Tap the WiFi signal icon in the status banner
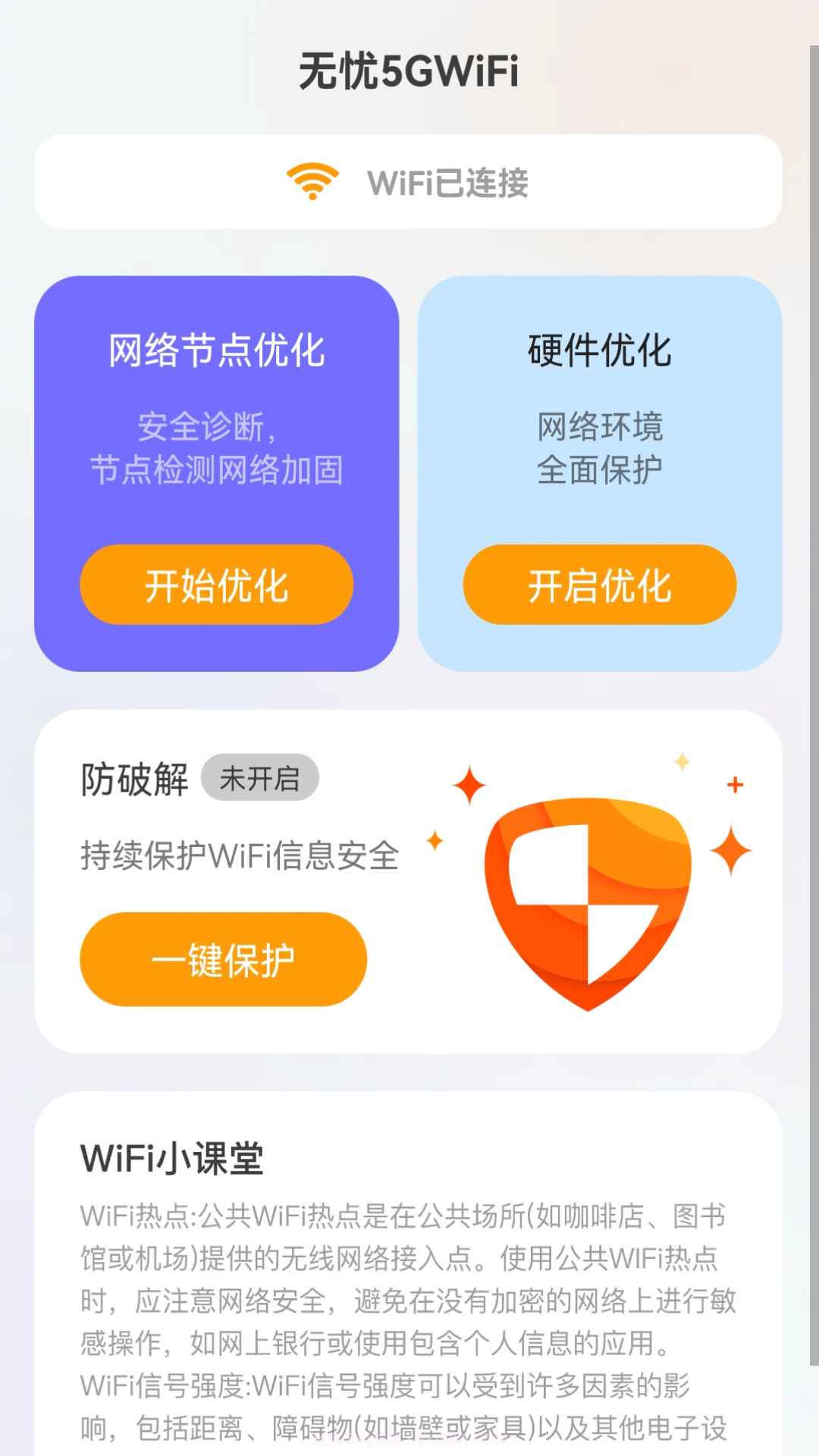The height and width of the screenshot is (1456, 819). click(311, 180)
